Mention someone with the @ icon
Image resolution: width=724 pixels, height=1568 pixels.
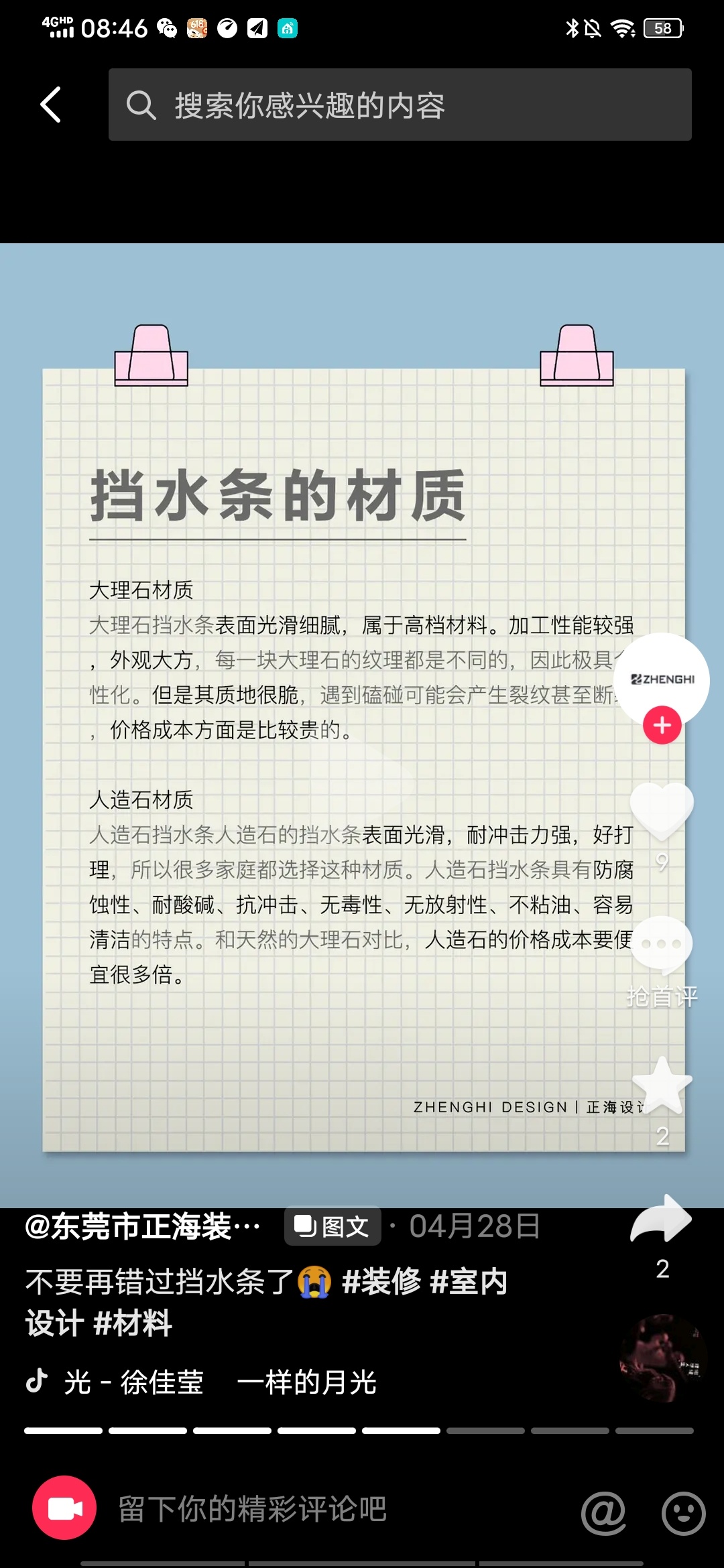603,1512
